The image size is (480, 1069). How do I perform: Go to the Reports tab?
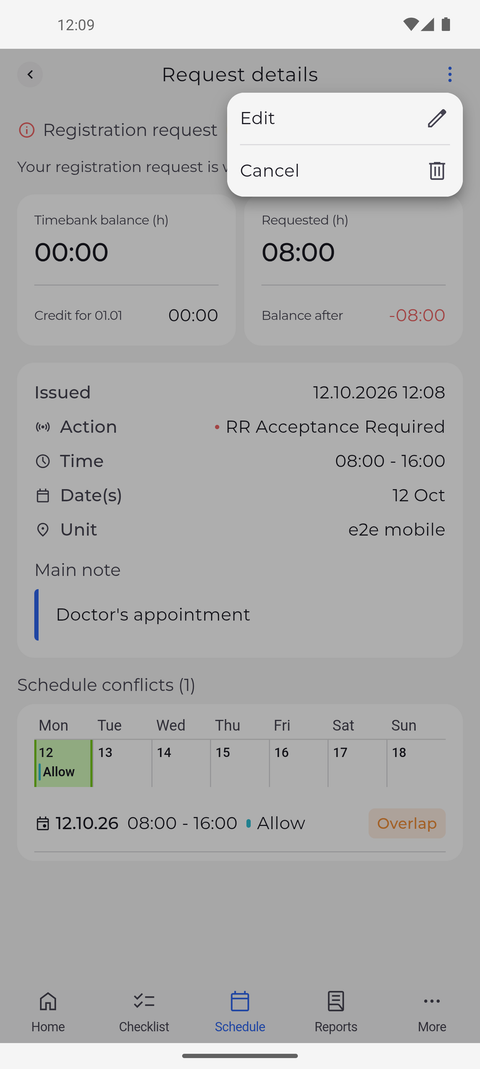(x=335, y=1012)
